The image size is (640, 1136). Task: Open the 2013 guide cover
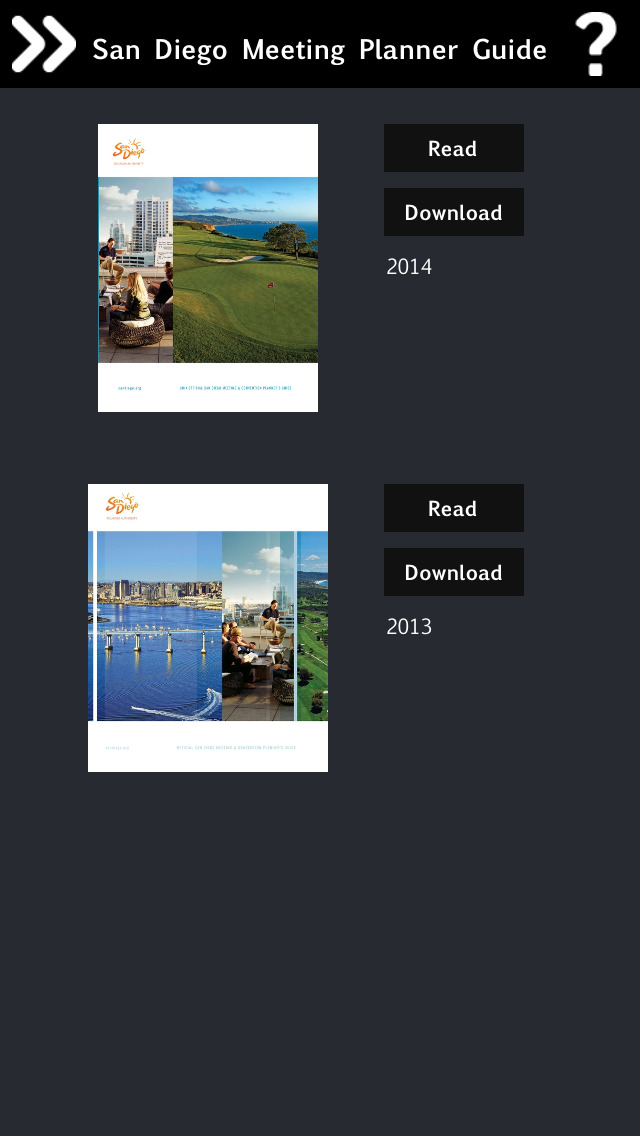(x=208, y=628)
